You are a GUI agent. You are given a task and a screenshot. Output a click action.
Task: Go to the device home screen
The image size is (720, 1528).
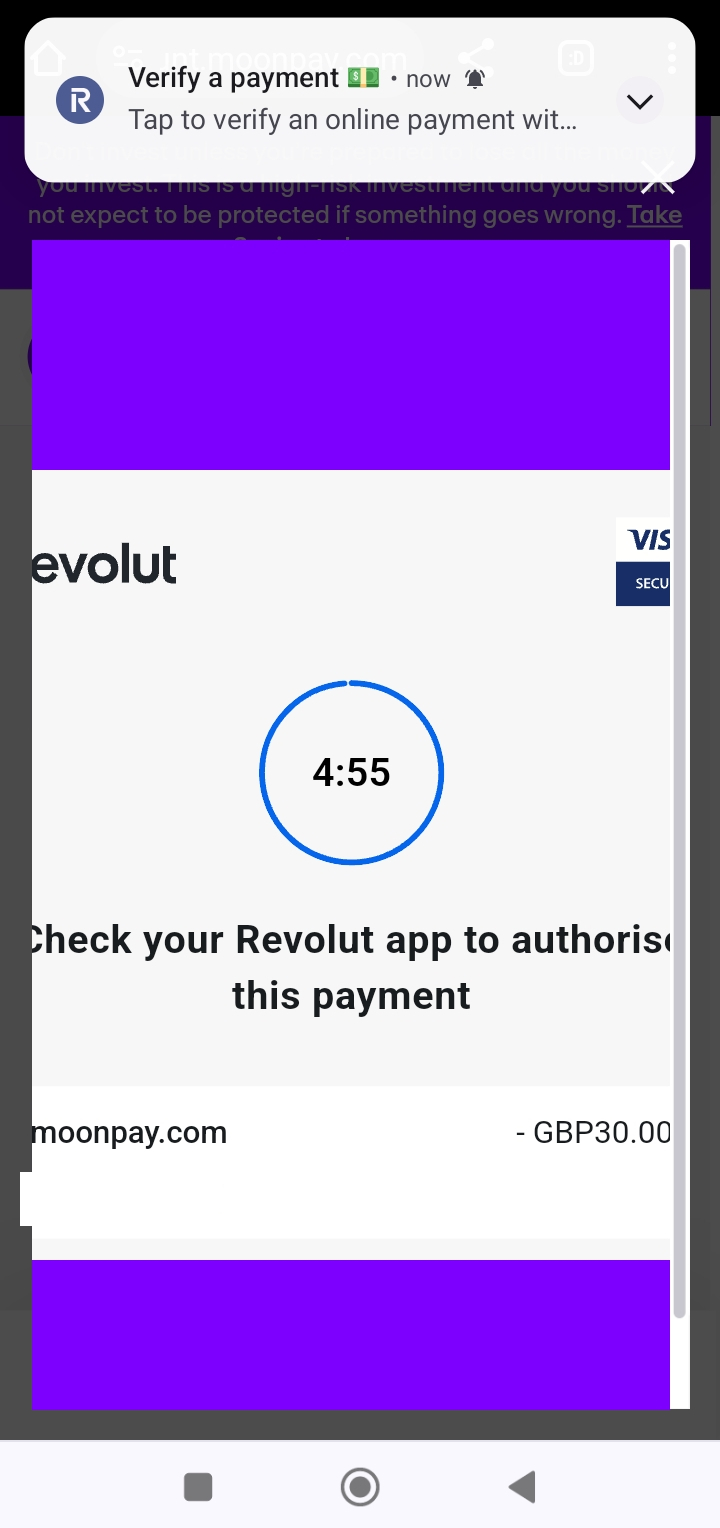[360, 1487]
